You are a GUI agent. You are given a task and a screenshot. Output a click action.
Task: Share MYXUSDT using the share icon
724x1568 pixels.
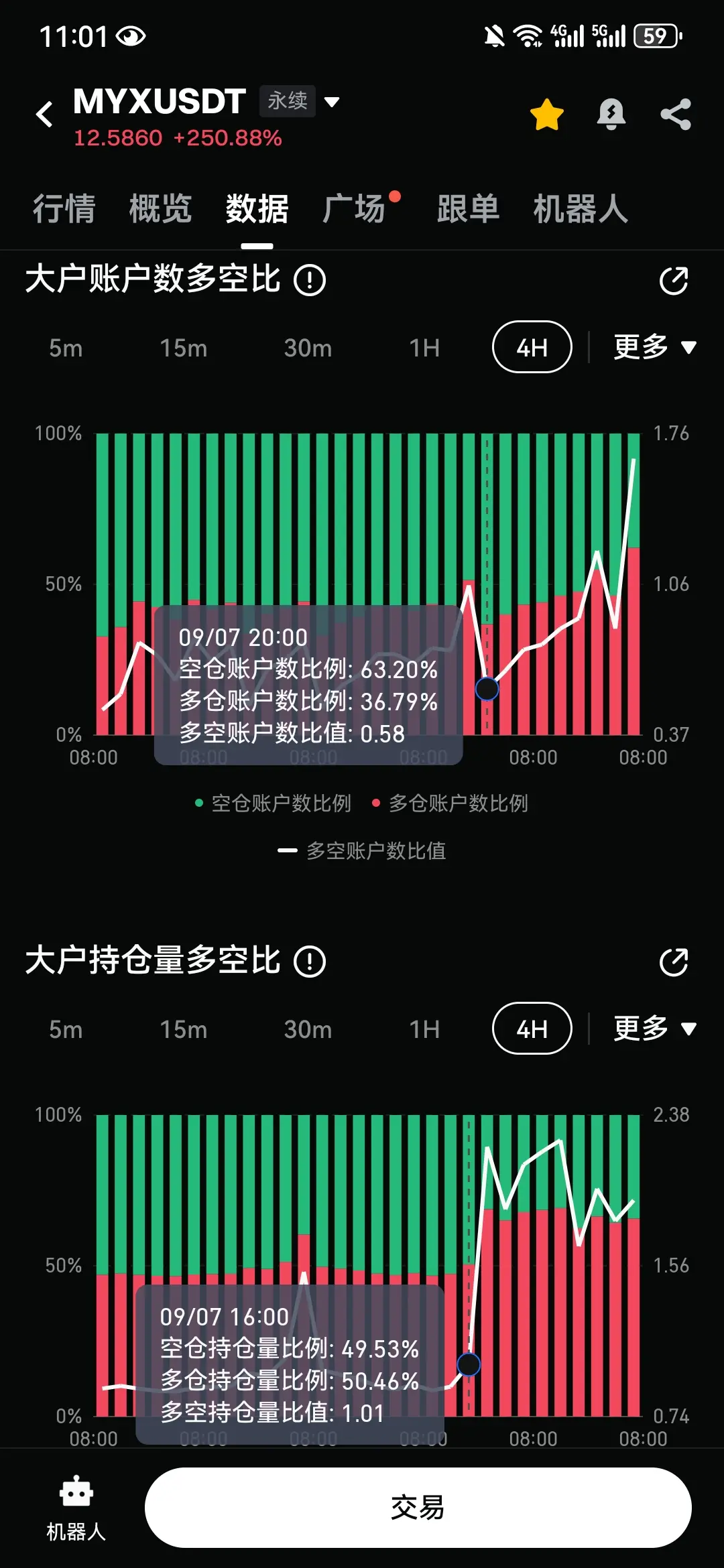tap(676, 114)
